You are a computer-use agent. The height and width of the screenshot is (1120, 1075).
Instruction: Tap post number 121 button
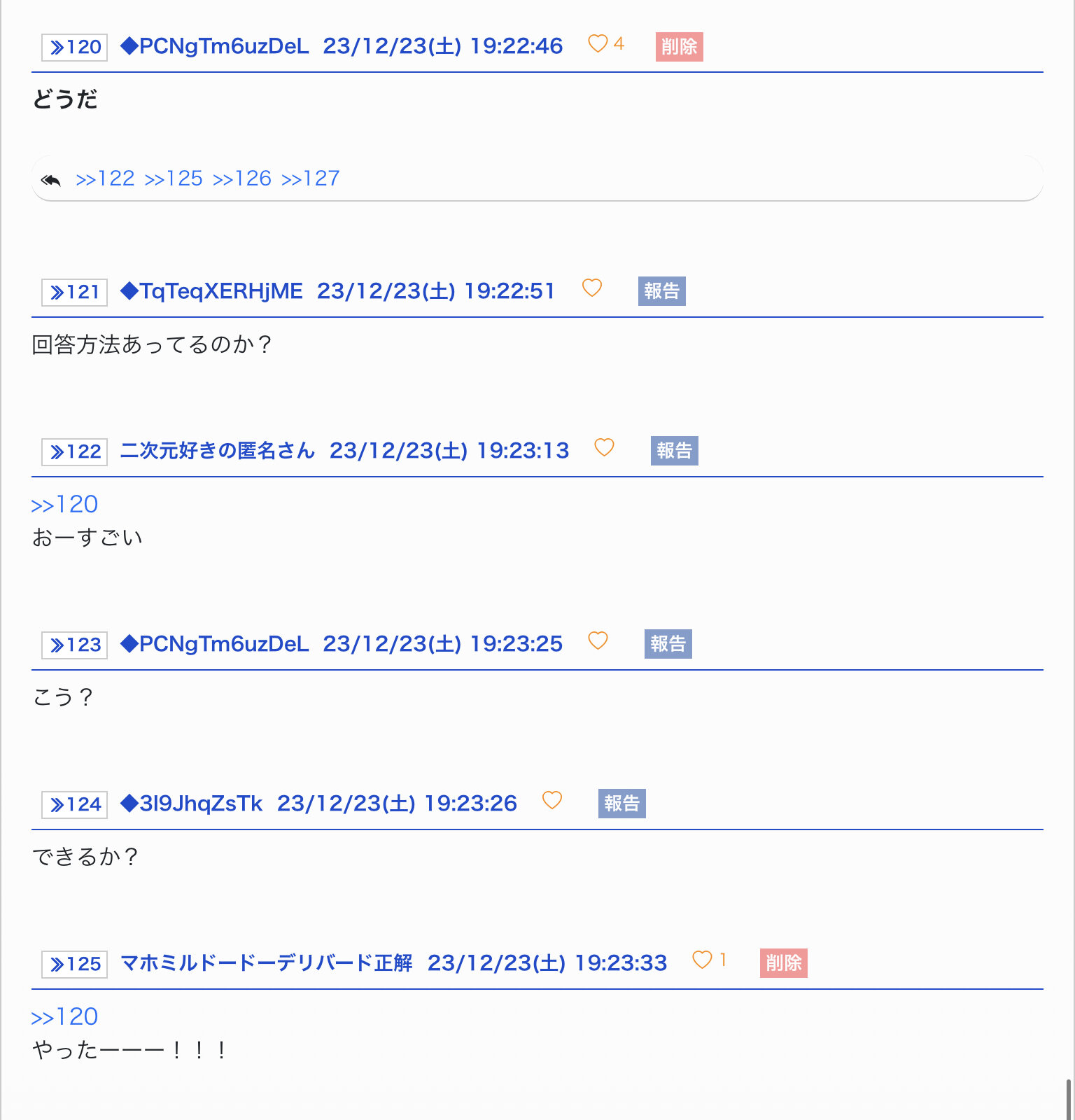[74, 292]
